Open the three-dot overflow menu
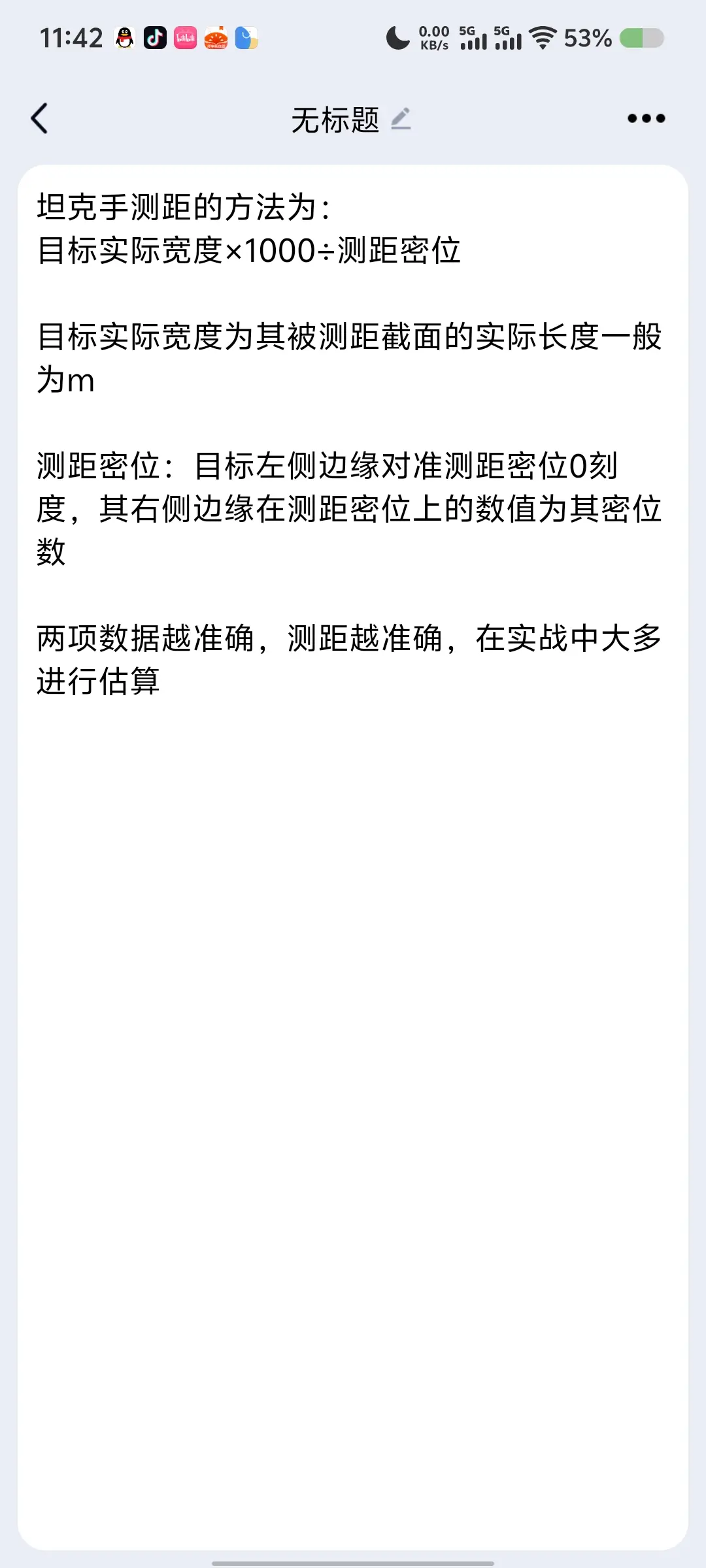The image size is (706, 1568). [646, 118]
